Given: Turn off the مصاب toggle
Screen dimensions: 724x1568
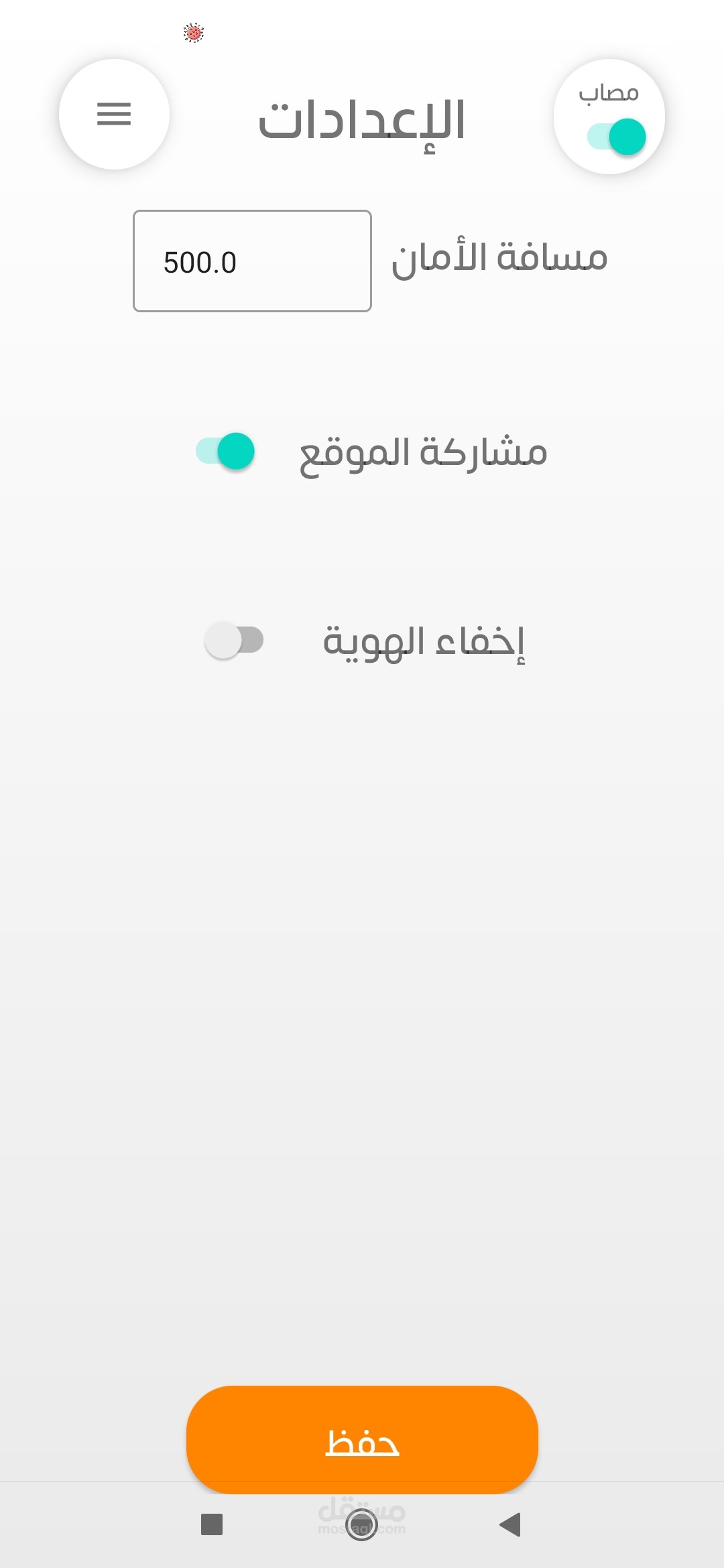Looking at the screenshot, I should (x=617, y=137).
